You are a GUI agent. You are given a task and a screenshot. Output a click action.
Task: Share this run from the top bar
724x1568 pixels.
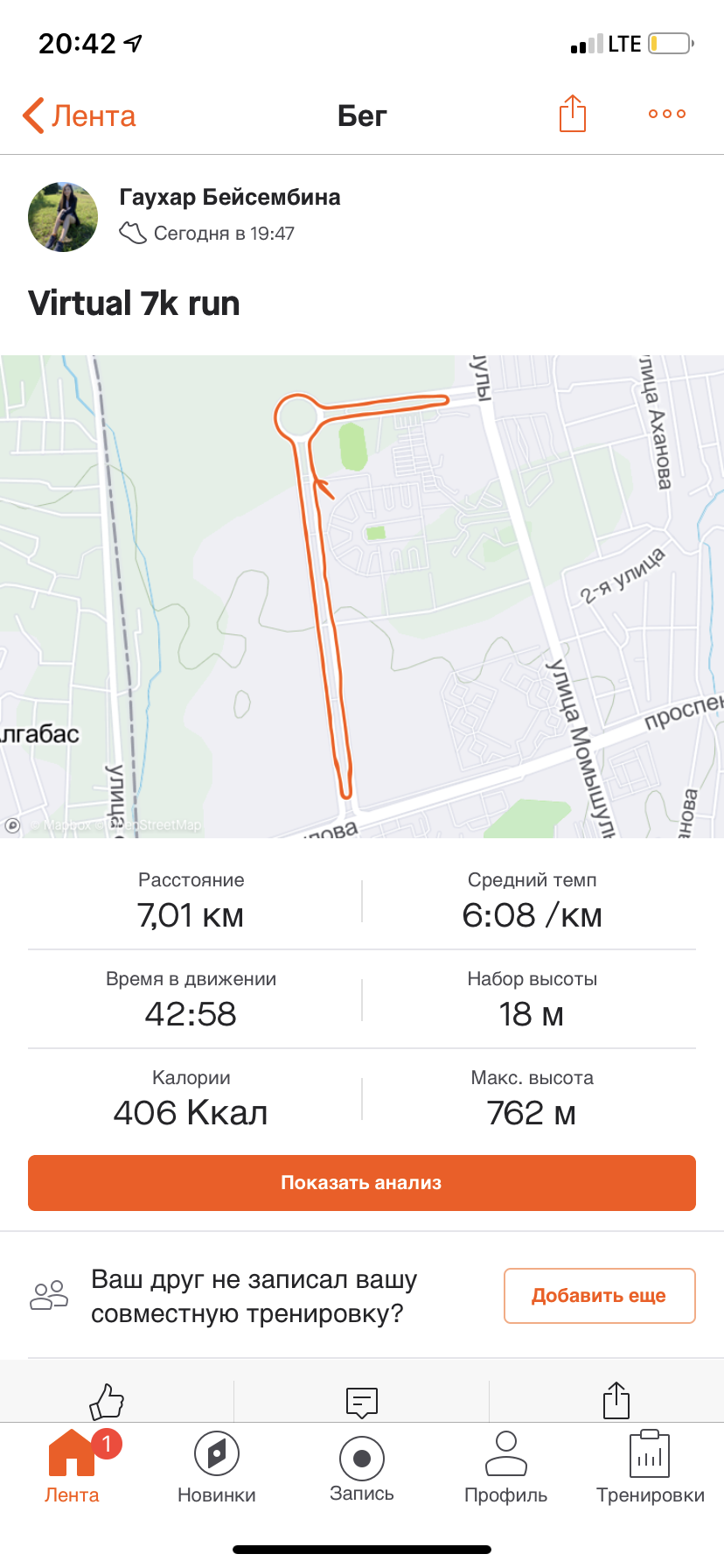572,114
